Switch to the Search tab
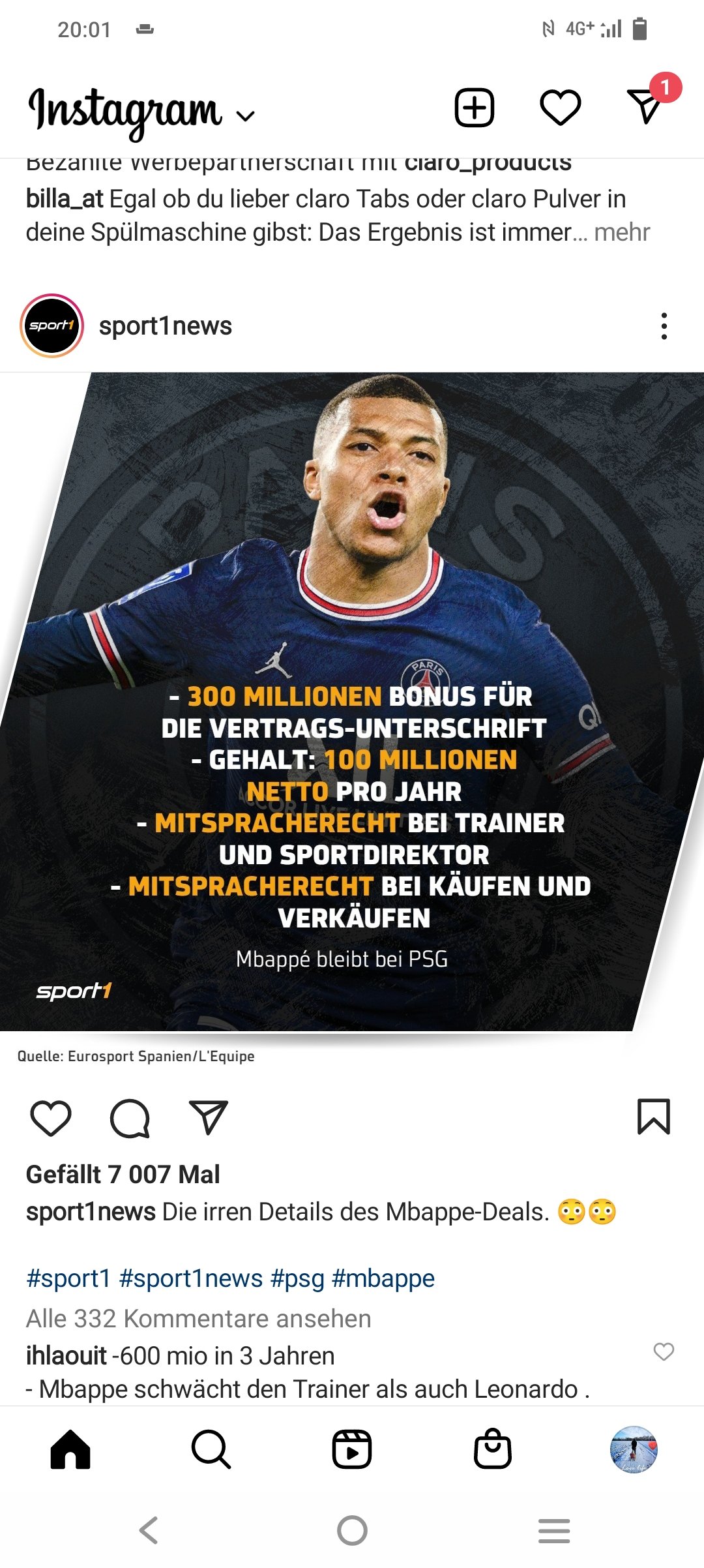Viewport: 704px width, 1568px height. 211,1449
